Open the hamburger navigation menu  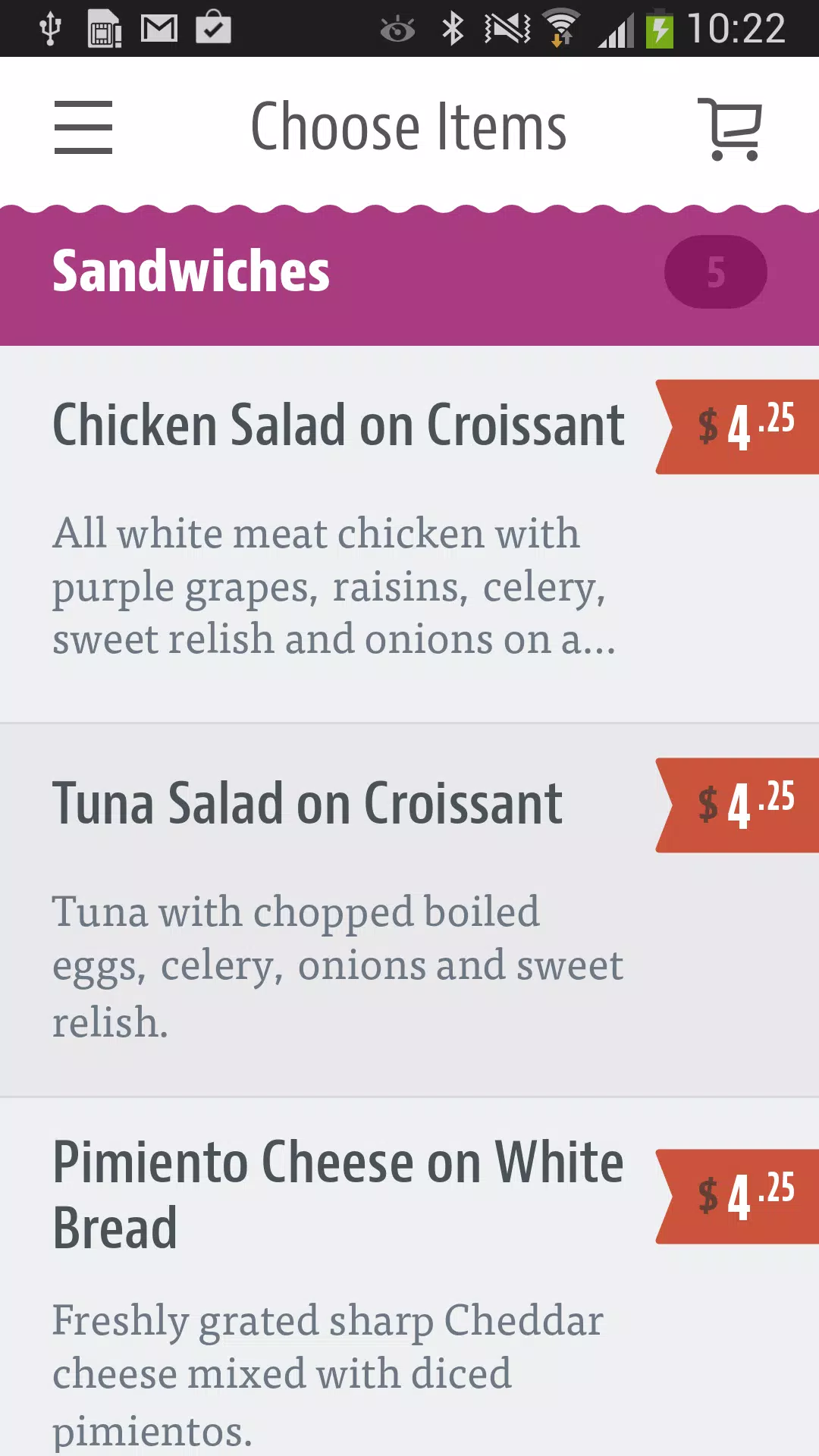[83, 127]
